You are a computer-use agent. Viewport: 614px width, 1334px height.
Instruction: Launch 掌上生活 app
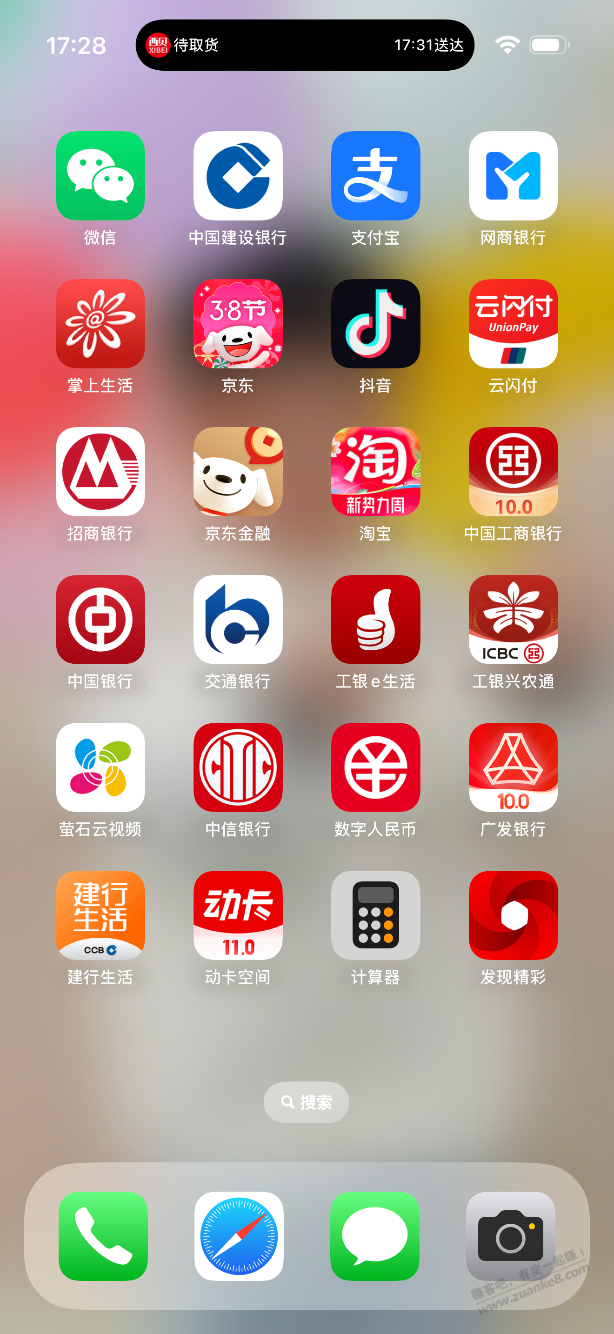(100, 324)
